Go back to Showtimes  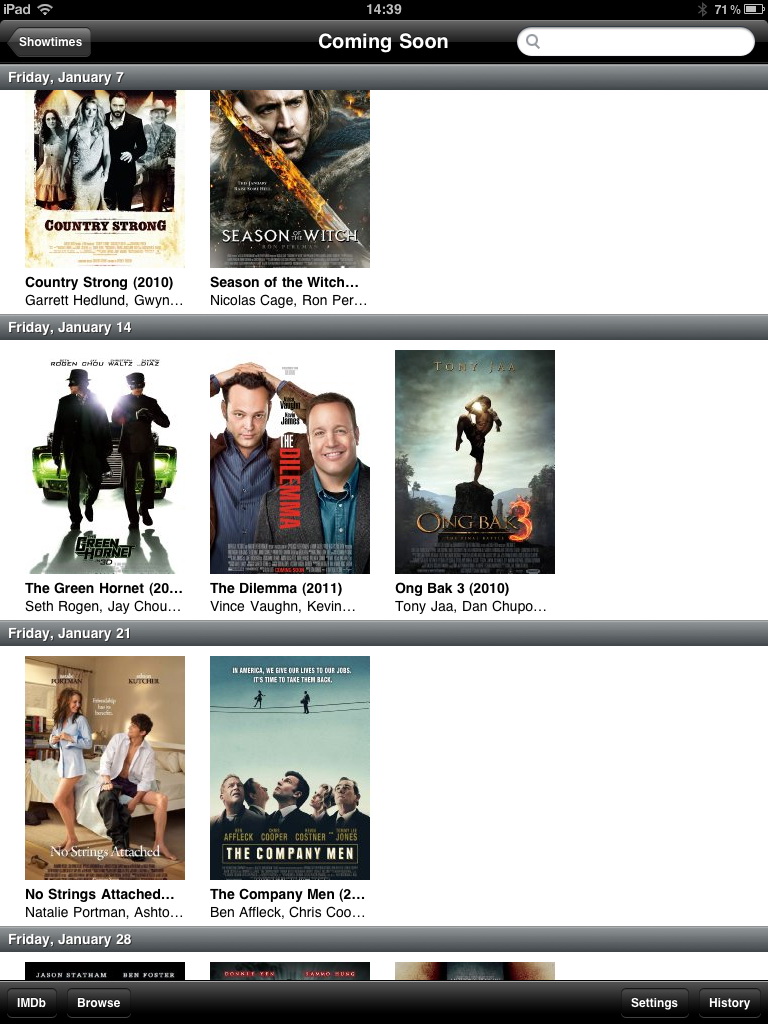tap(50, 42)
